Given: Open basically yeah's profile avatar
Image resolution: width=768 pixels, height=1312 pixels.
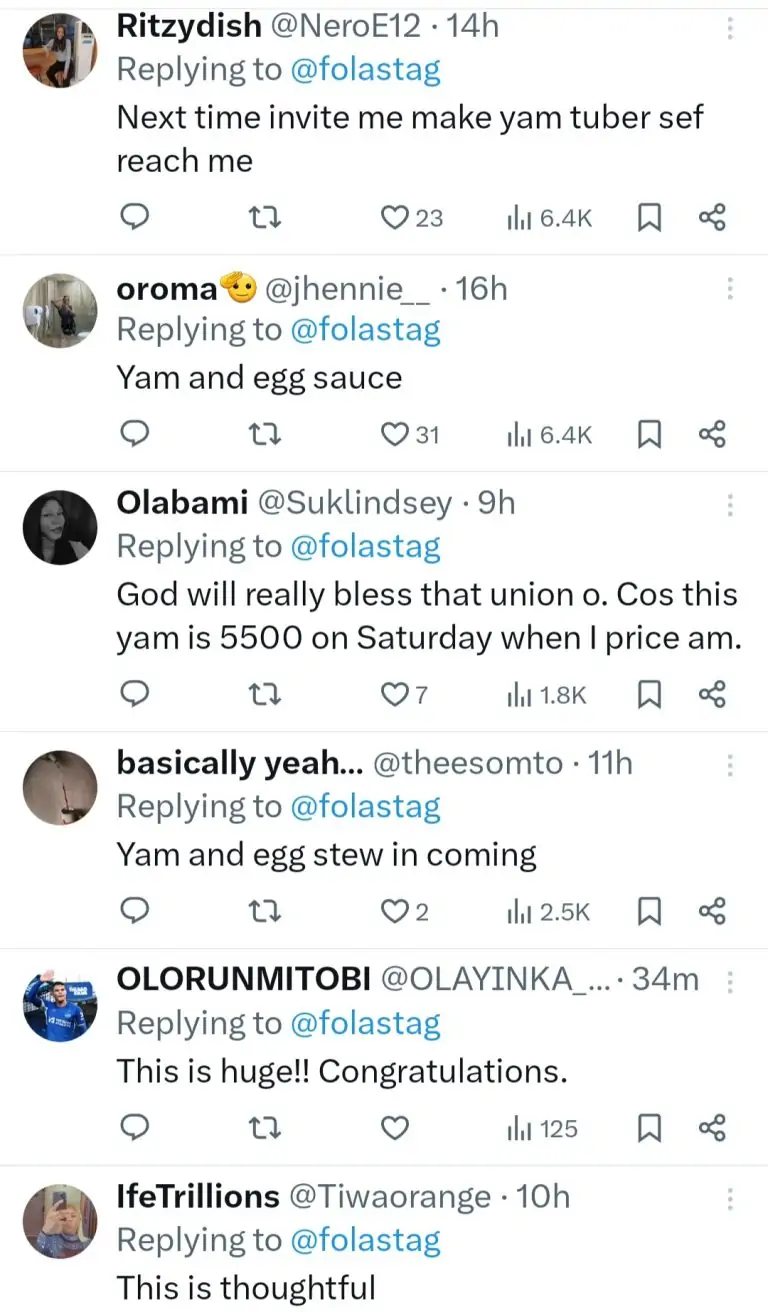Looking at the screenshot, I should point(60,787).
